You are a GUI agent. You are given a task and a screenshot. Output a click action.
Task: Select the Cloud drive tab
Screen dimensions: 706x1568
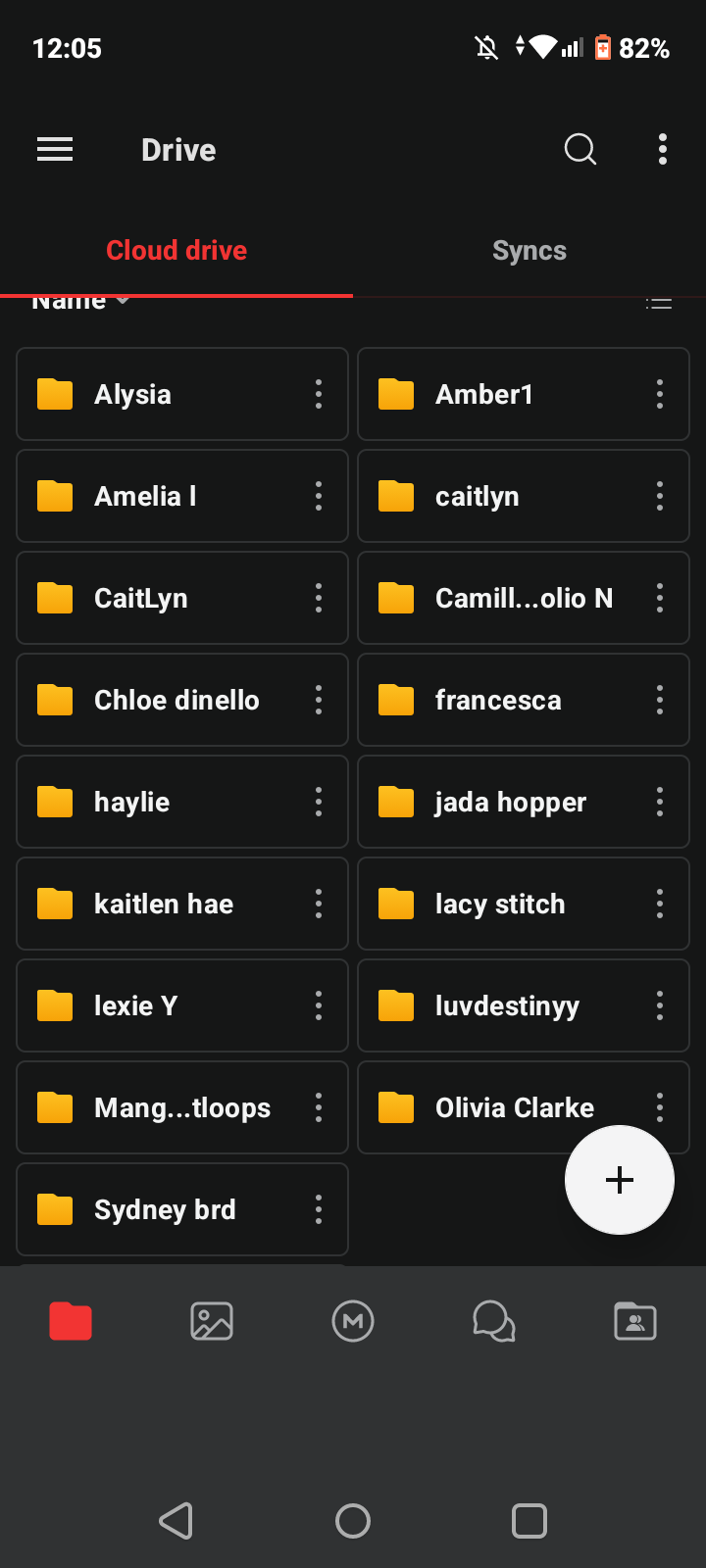(x=176, y=251)
